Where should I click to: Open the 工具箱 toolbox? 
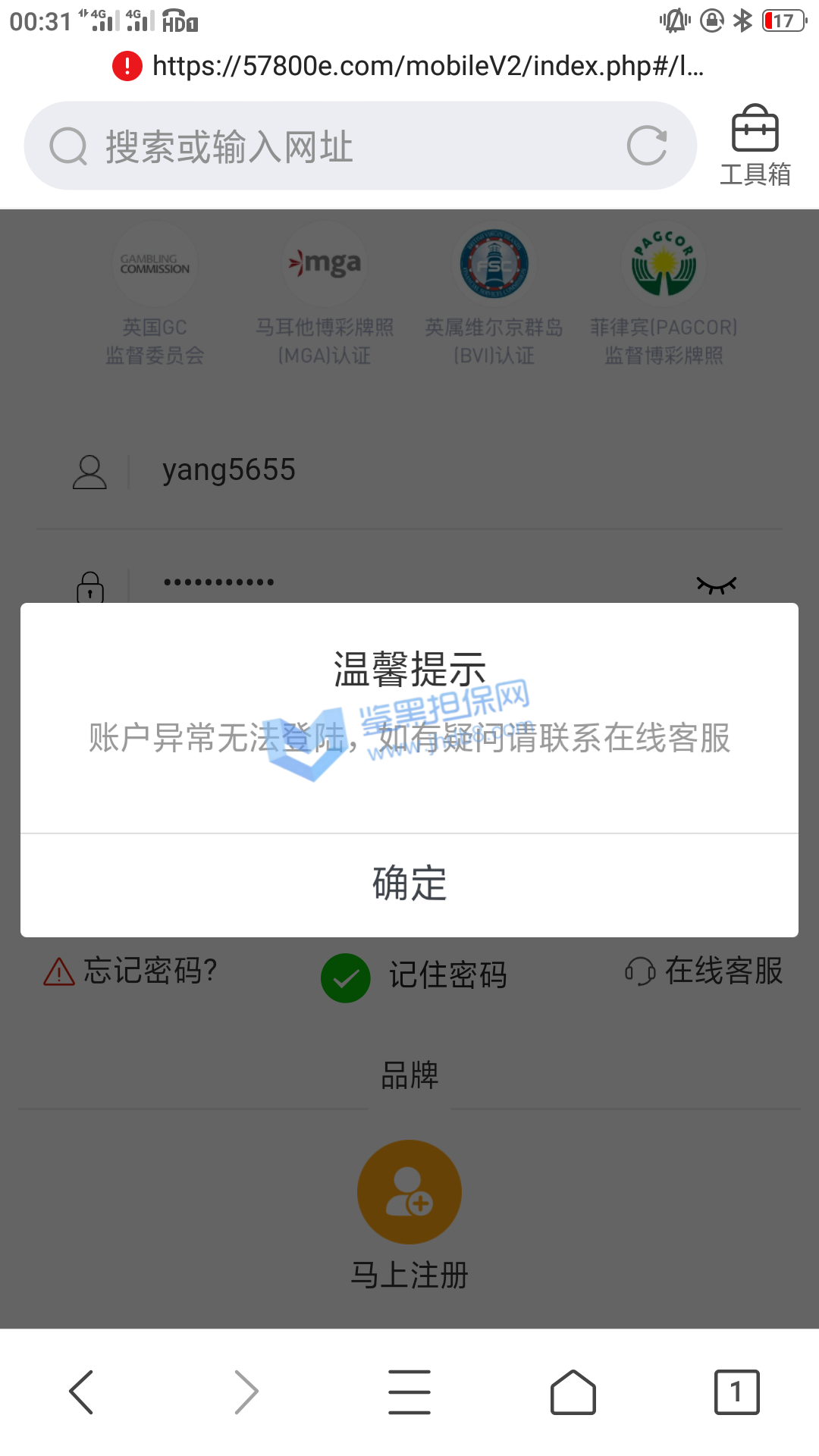tap(755, 146)
